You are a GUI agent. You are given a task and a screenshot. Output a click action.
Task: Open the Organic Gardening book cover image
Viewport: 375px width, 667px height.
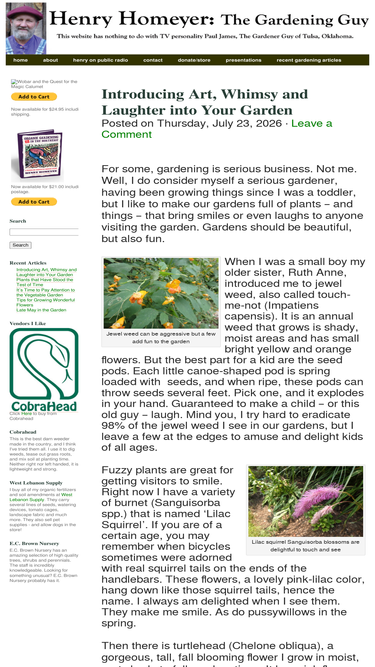[x=39, y=154]
